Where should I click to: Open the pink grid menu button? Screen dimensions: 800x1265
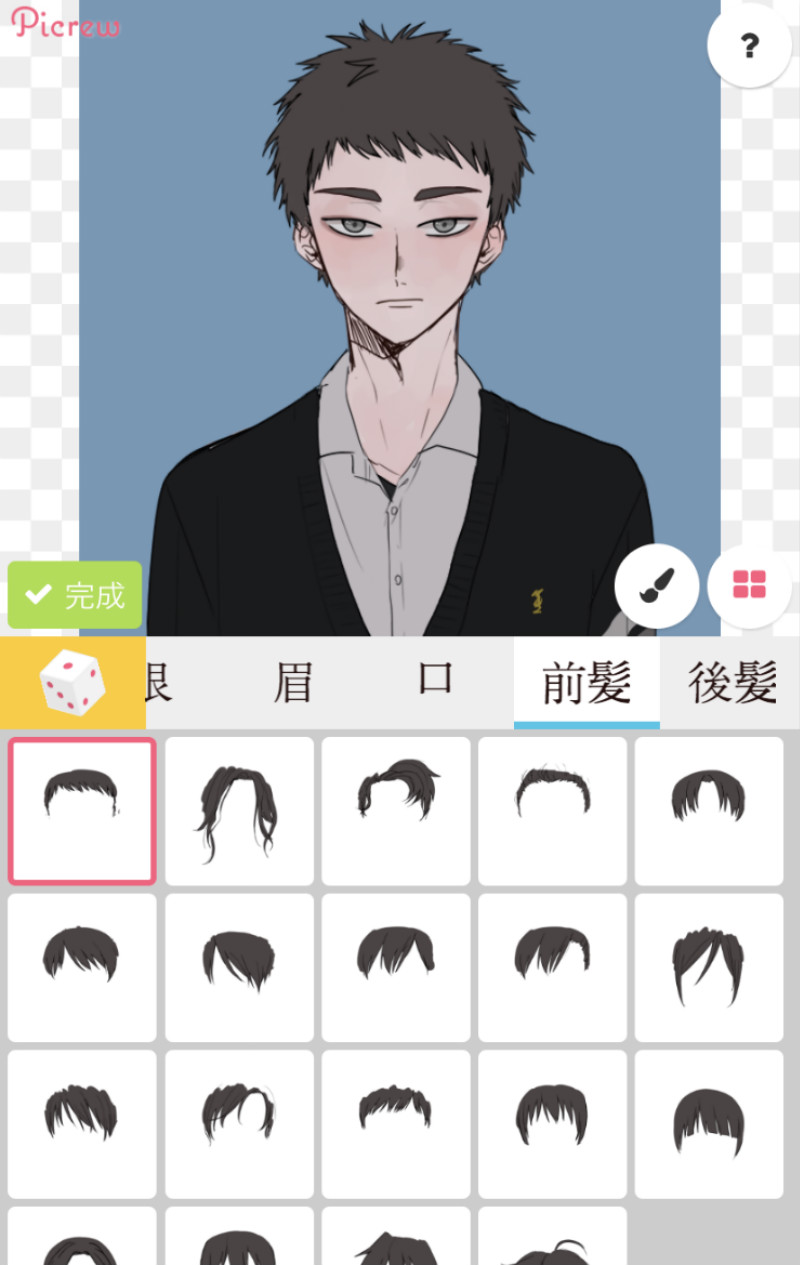(x=749, y=585)
